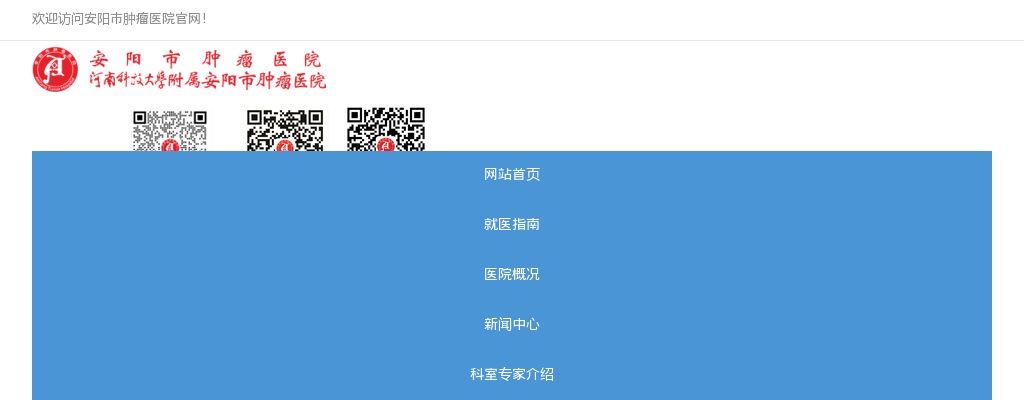
Task: Open the 医院概况 menu item
Action: (x=512, y=275)
